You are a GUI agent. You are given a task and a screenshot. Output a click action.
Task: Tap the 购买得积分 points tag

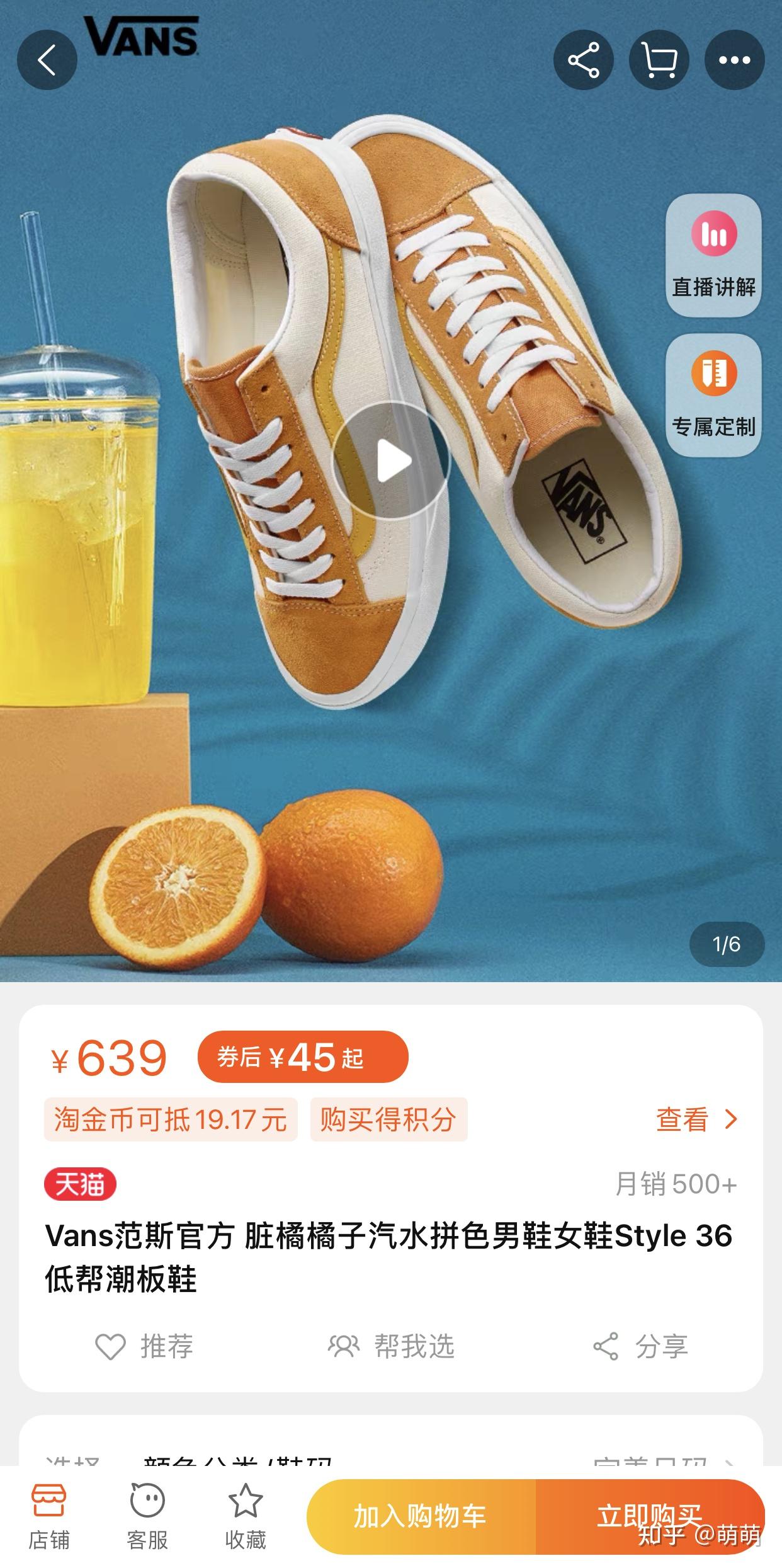388,1119
